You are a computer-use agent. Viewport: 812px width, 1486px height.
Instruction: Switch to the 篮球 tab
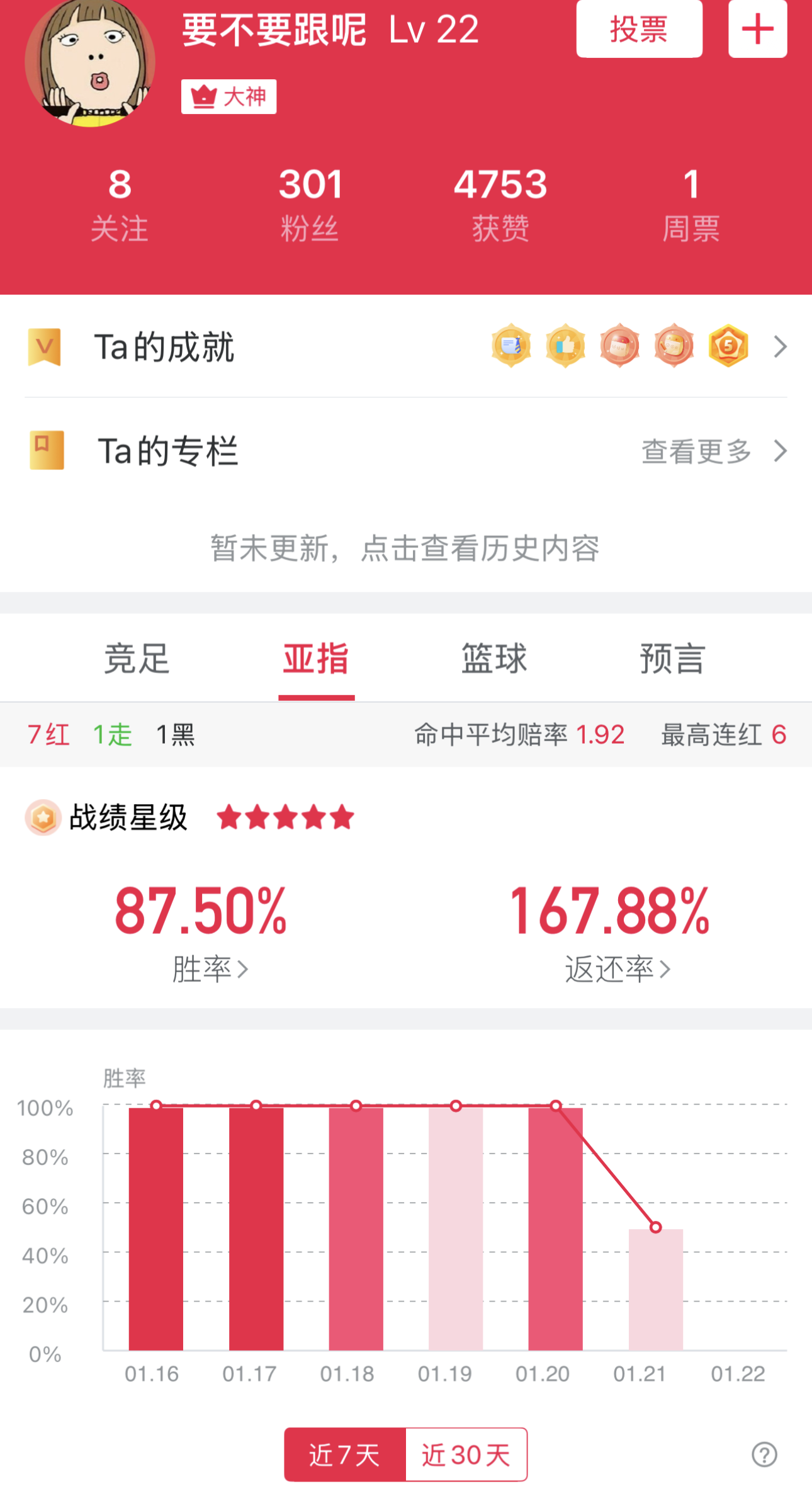494,659
